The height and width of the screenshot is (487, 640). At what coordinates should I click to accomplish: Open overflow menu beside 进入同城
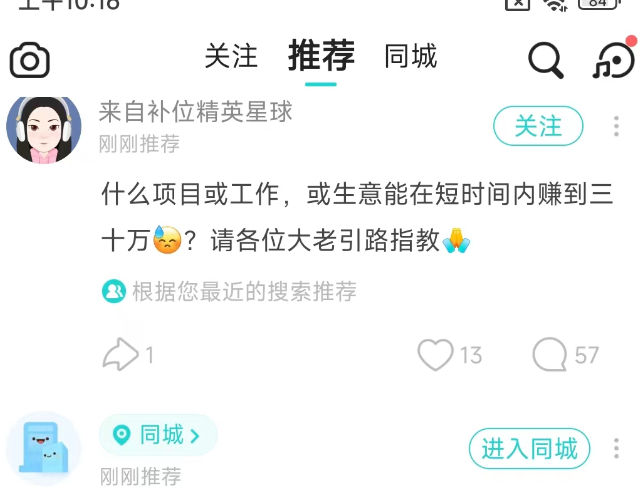616,449
